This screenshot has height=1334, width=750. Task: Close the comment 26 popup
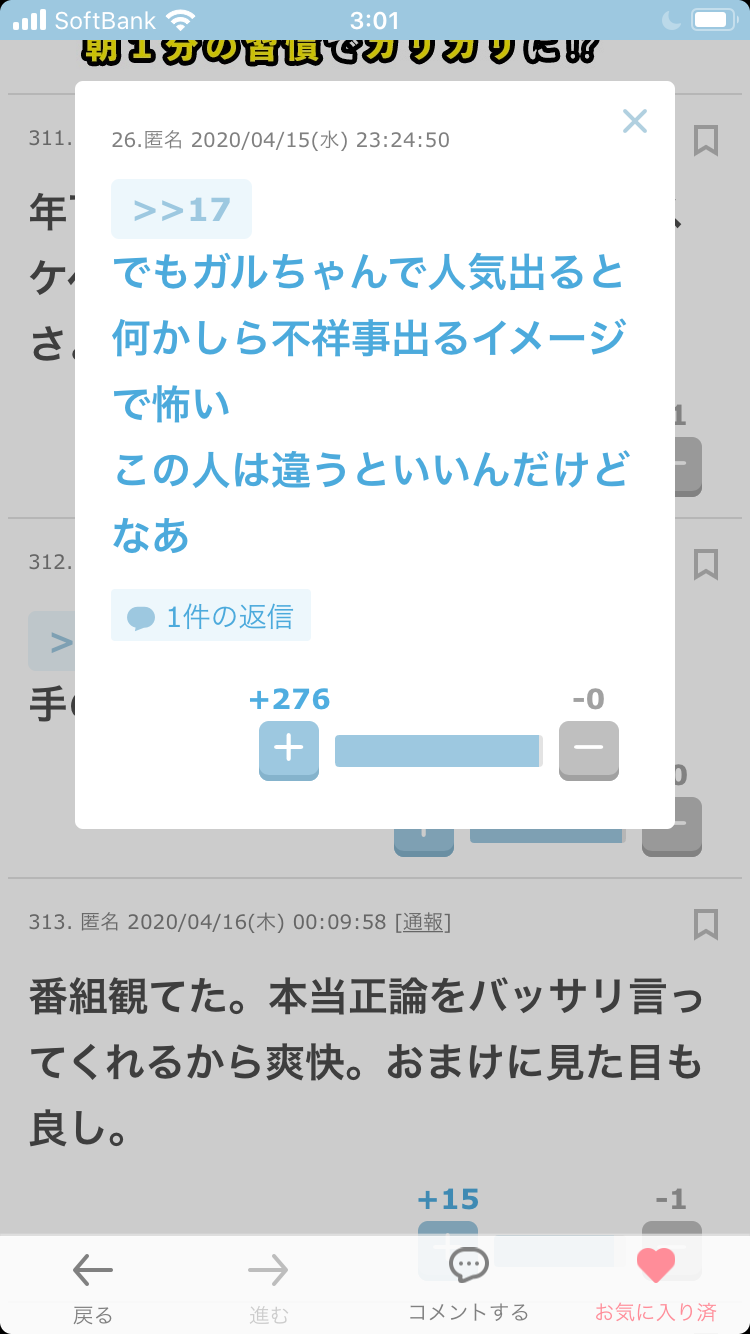tap(635, 122)
